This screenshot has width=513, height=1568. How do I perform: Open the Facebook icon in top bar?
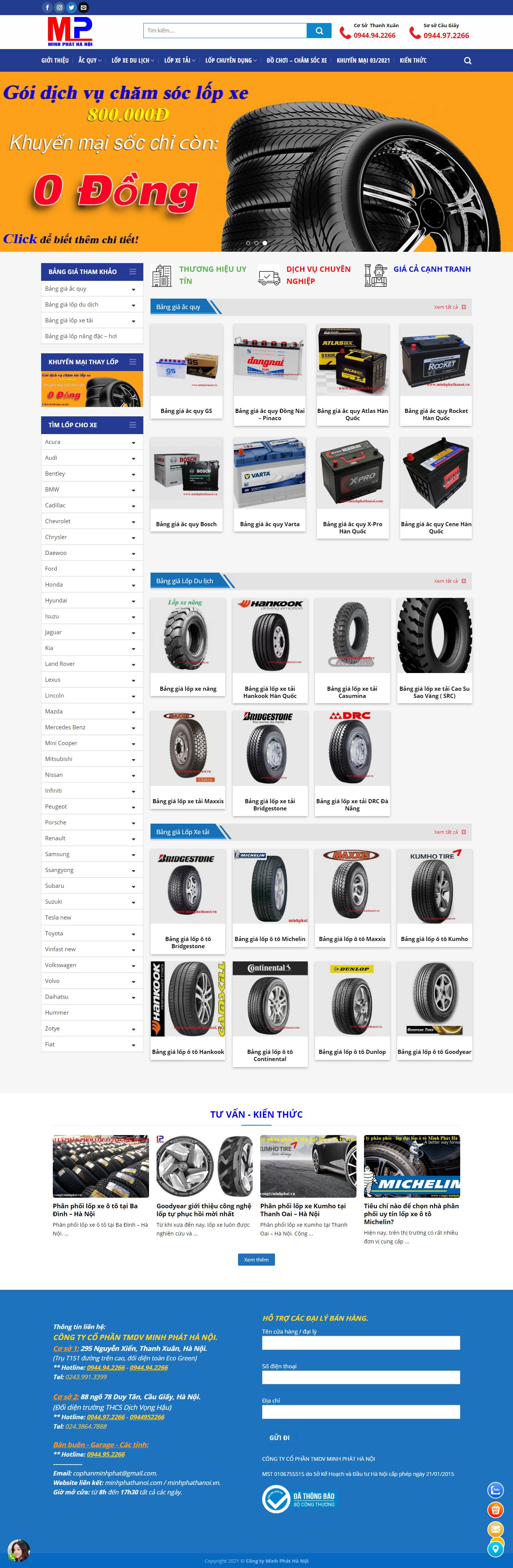pos(48,7)
